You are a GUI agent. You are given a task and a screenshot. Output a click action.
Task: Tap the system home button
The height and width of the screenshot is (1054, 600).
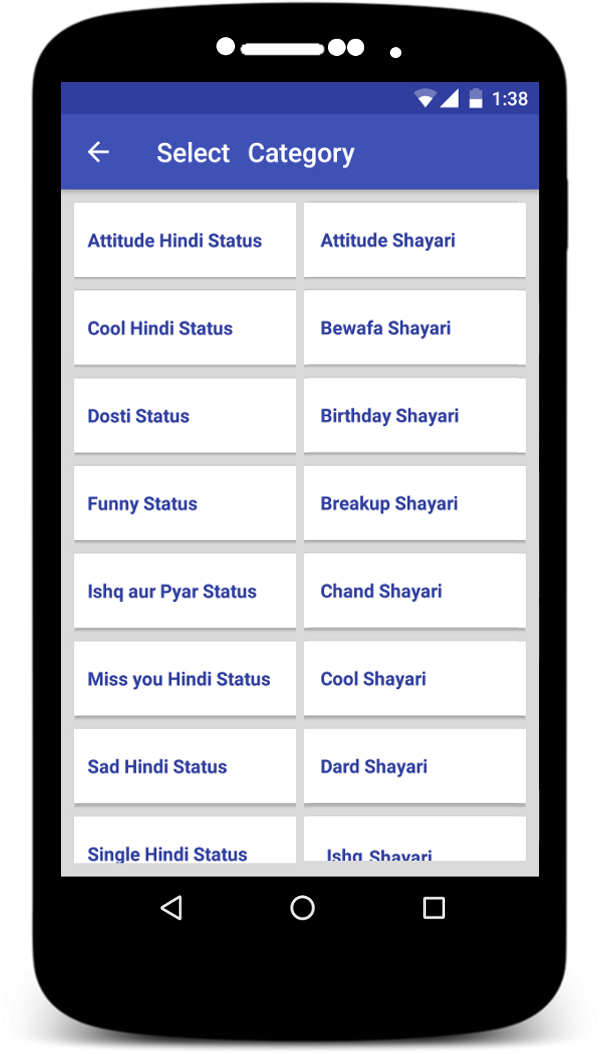(302, 908)
